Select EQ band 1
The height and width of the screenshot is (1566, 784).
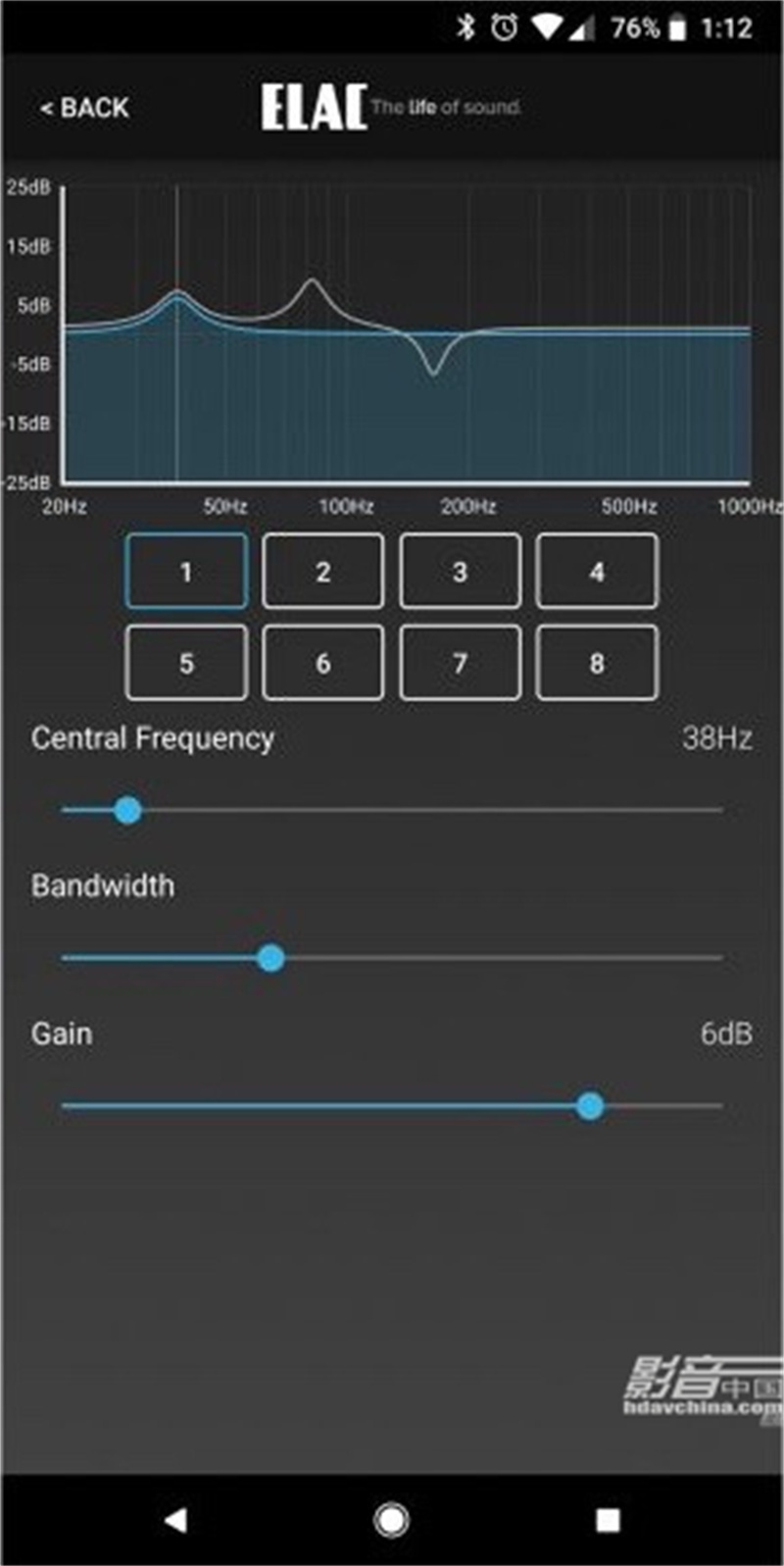click(x=186, y=571)
